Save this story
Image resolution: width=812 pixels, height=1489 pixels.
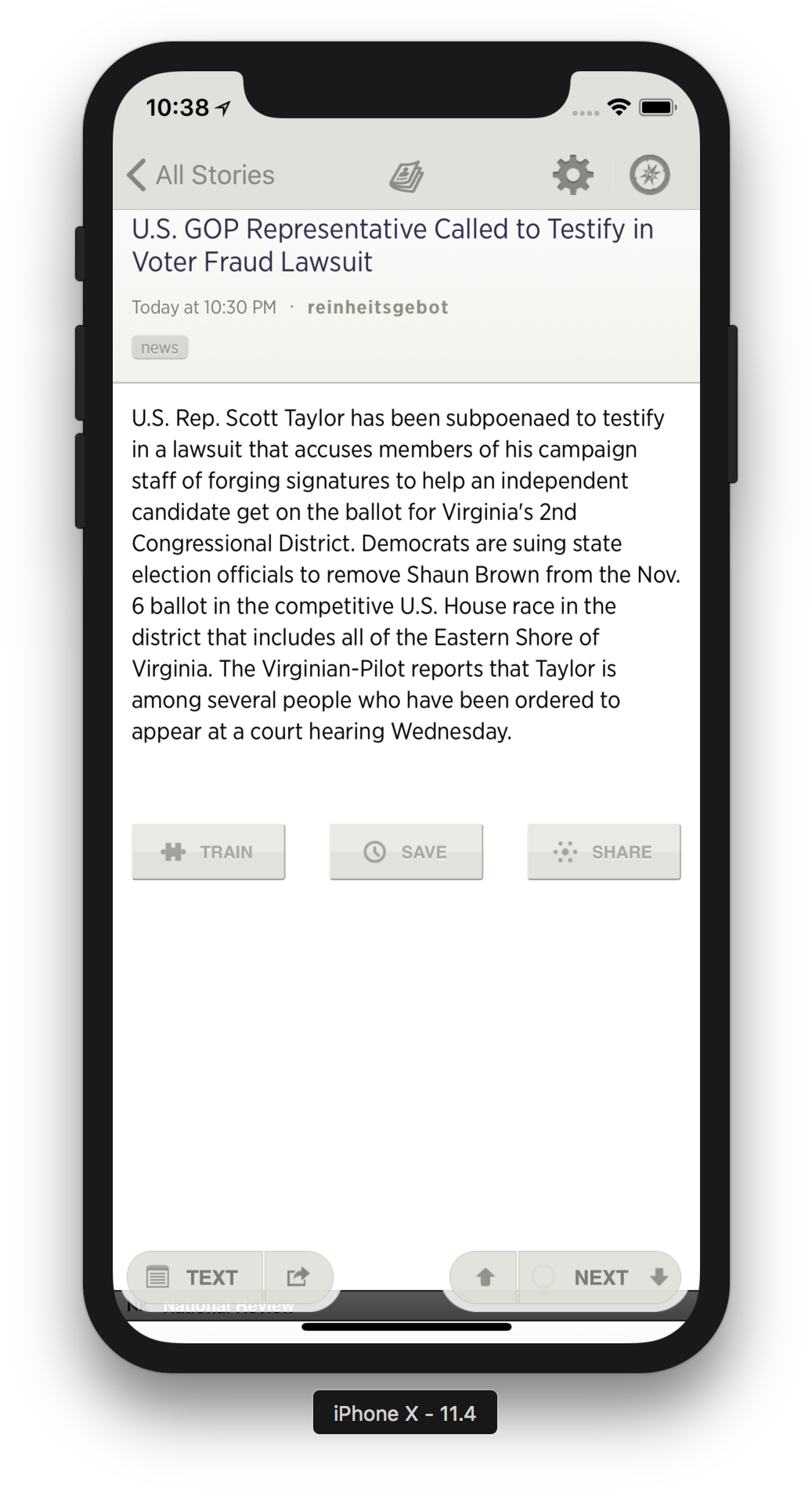point(406,851)
